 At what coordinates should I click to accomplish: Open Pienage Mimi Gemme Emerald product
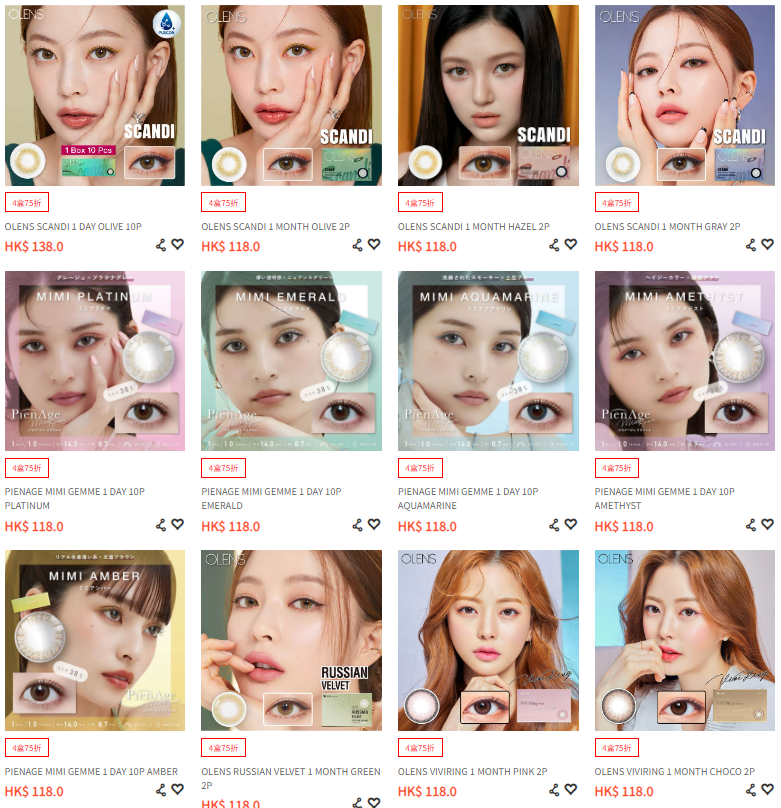click(291, 360)
